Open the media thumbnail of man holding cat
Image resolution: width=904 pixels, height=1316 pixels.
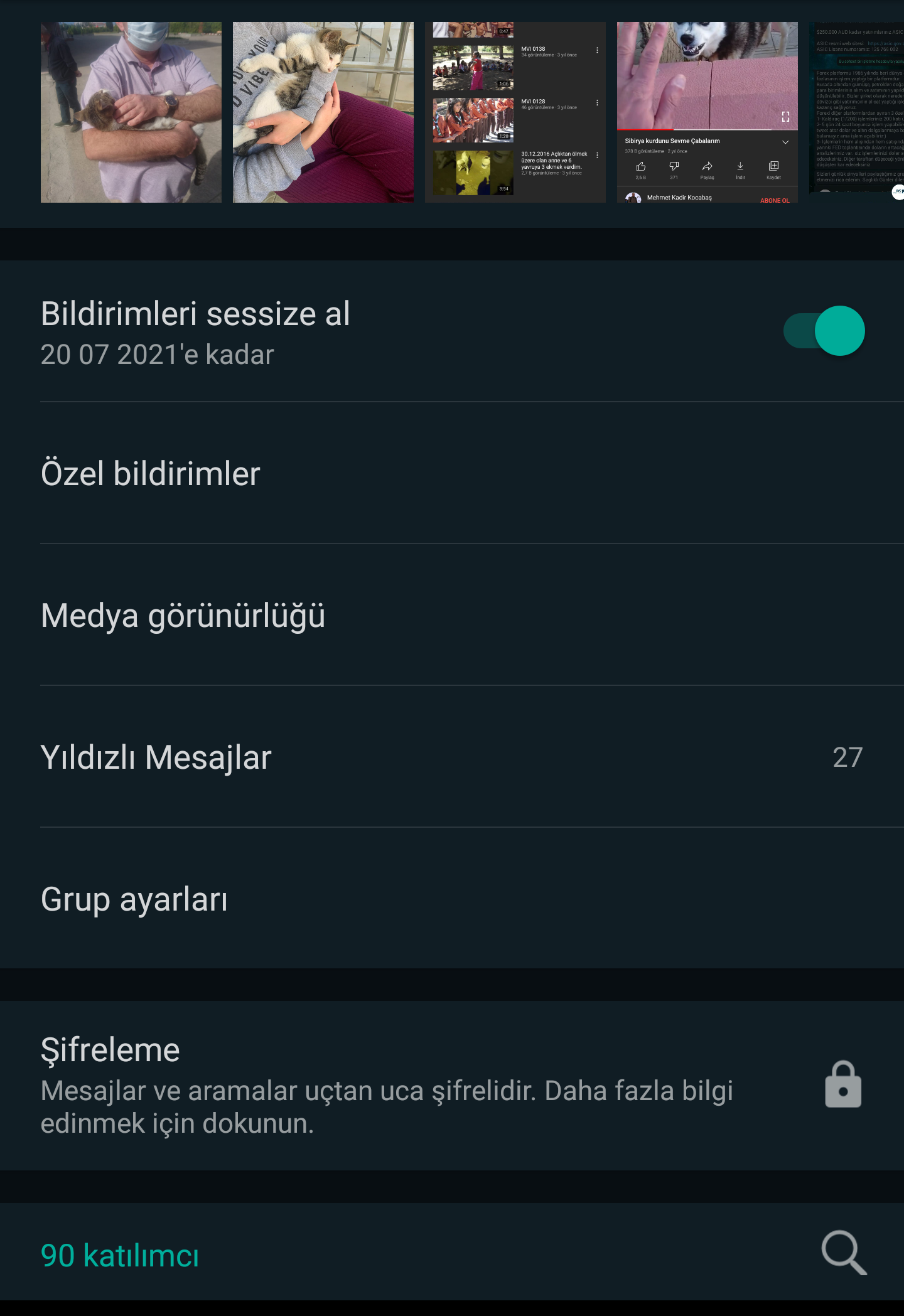(131, 112)
